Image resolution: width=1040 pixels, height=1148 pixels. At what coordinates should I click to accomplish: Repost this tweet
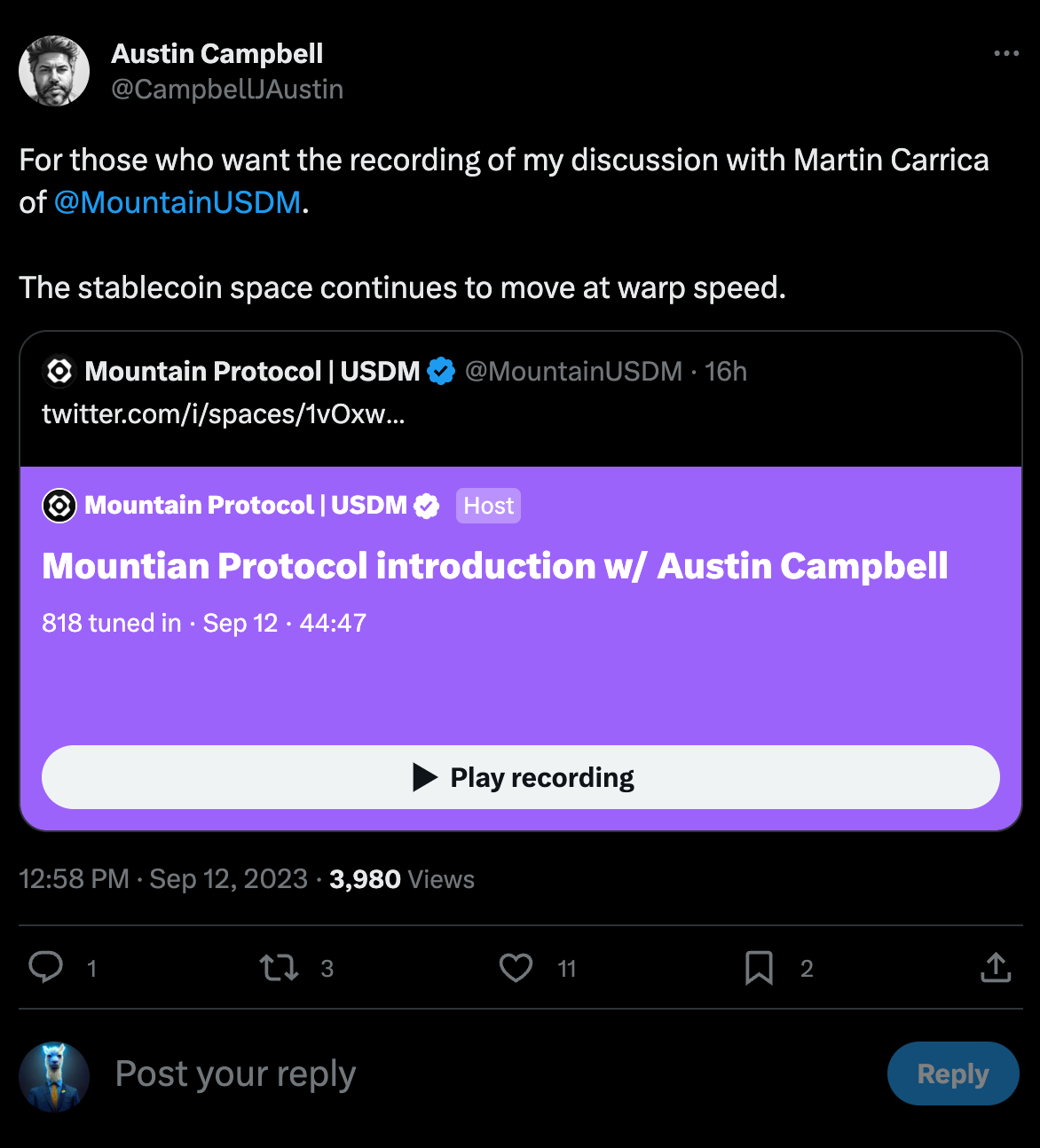279,967
